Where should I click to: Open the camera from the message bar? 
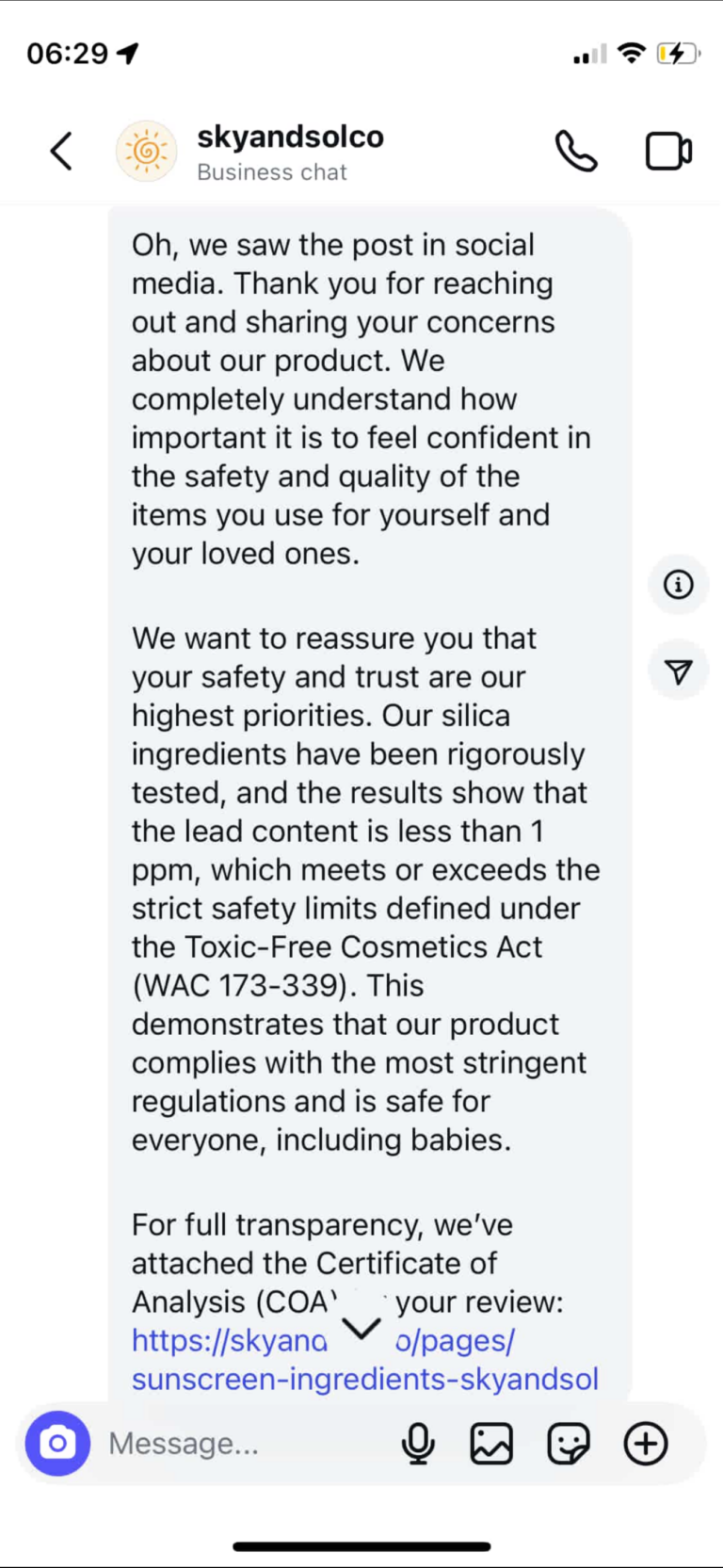click(57, 1443)
